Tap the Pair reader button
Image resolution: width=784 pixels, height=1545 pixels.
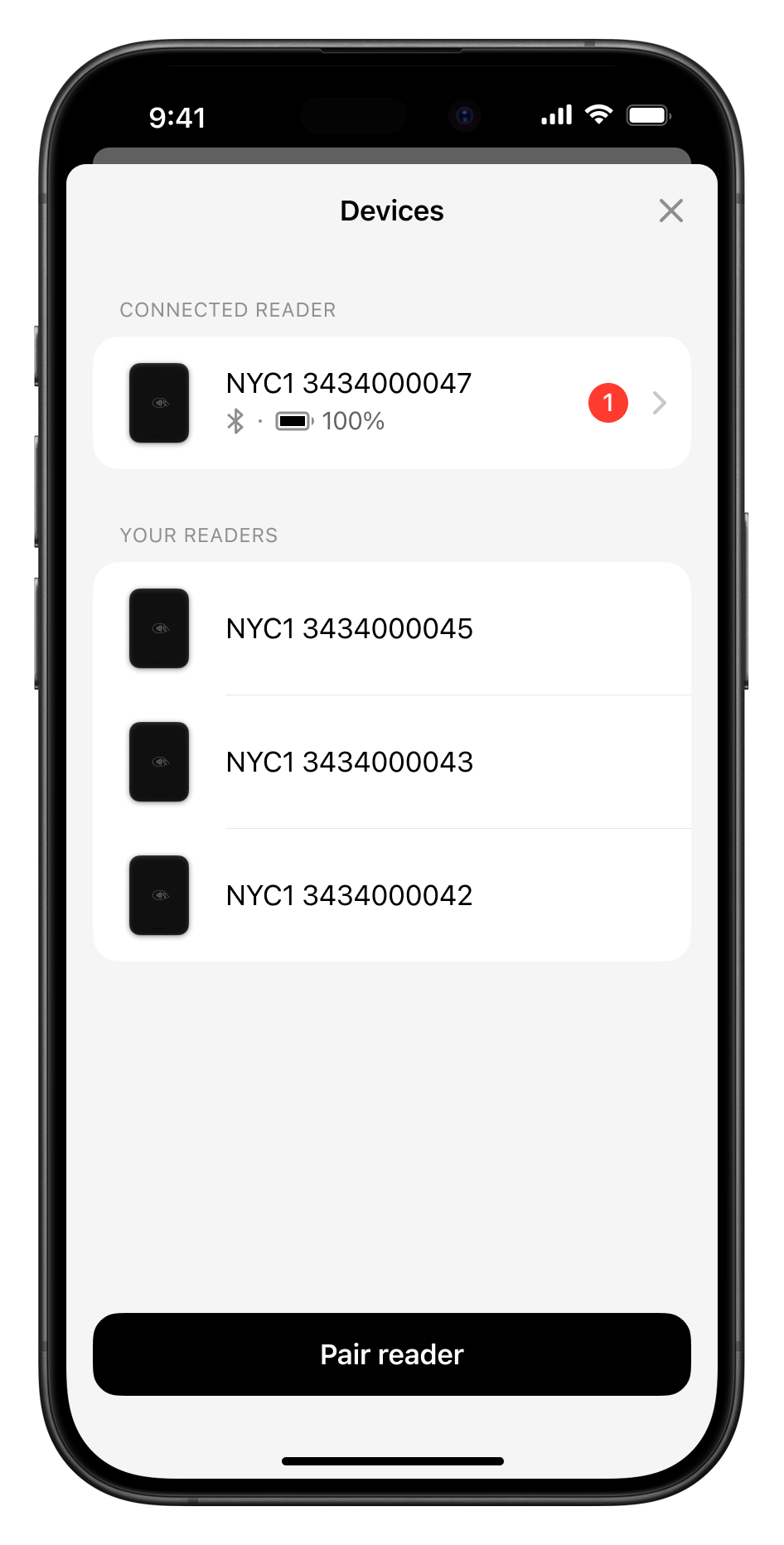[x=391, y=1354]
